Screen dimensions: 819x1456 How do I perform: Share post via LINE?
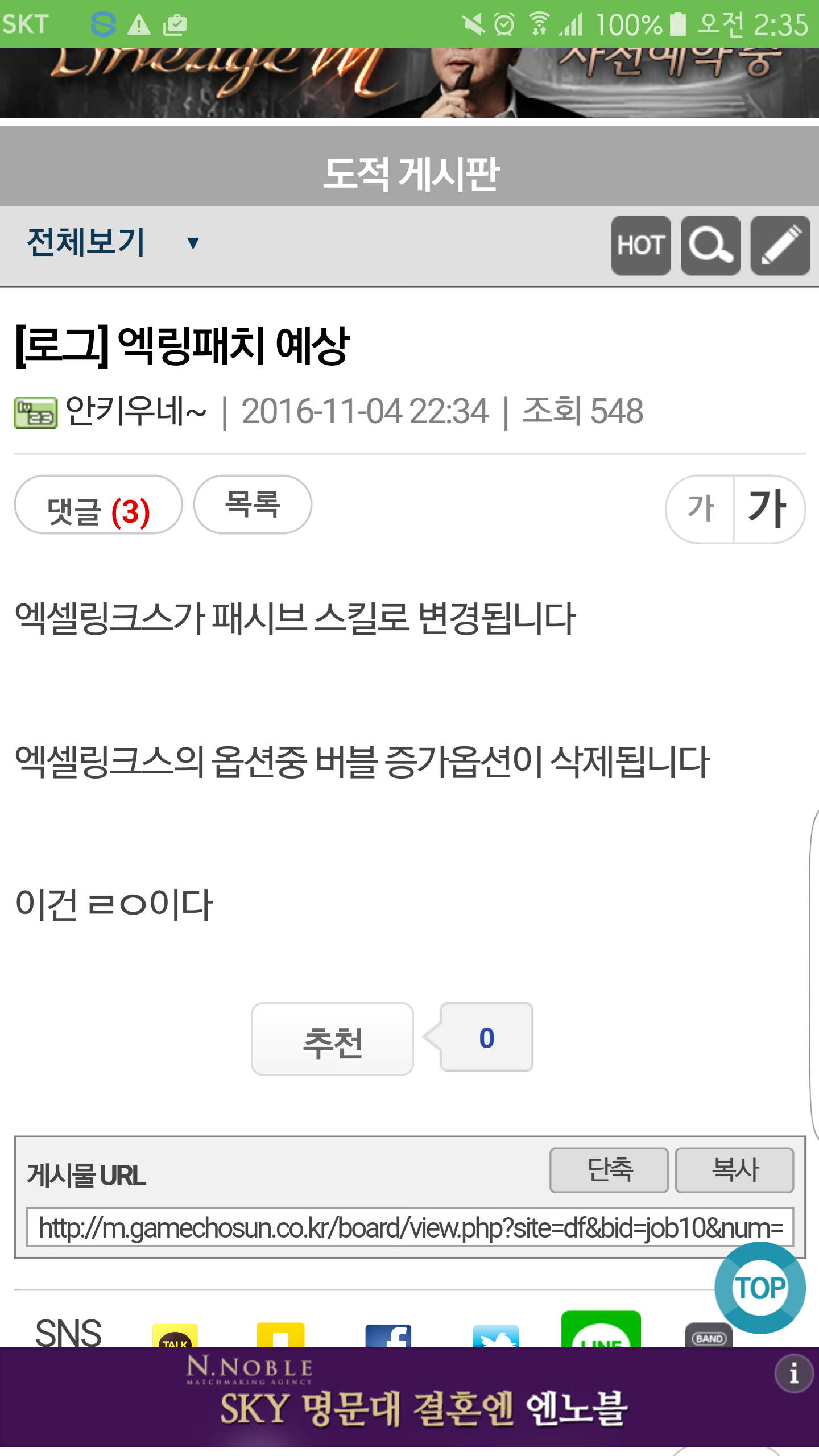point(601,1330)
